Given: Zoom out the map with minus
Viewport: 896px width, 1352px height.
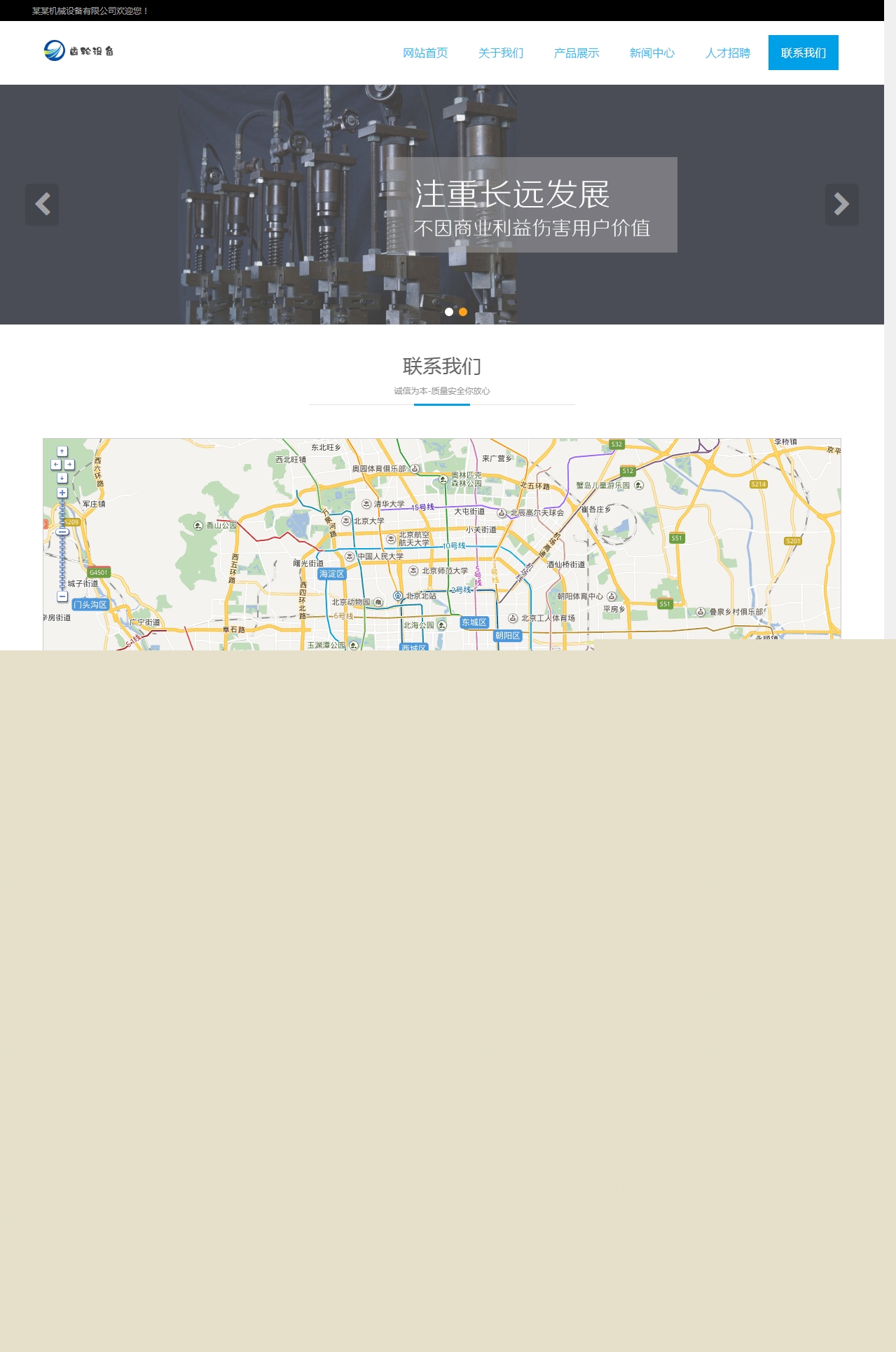Looking at the screenshot, I should tap(62, 596).
